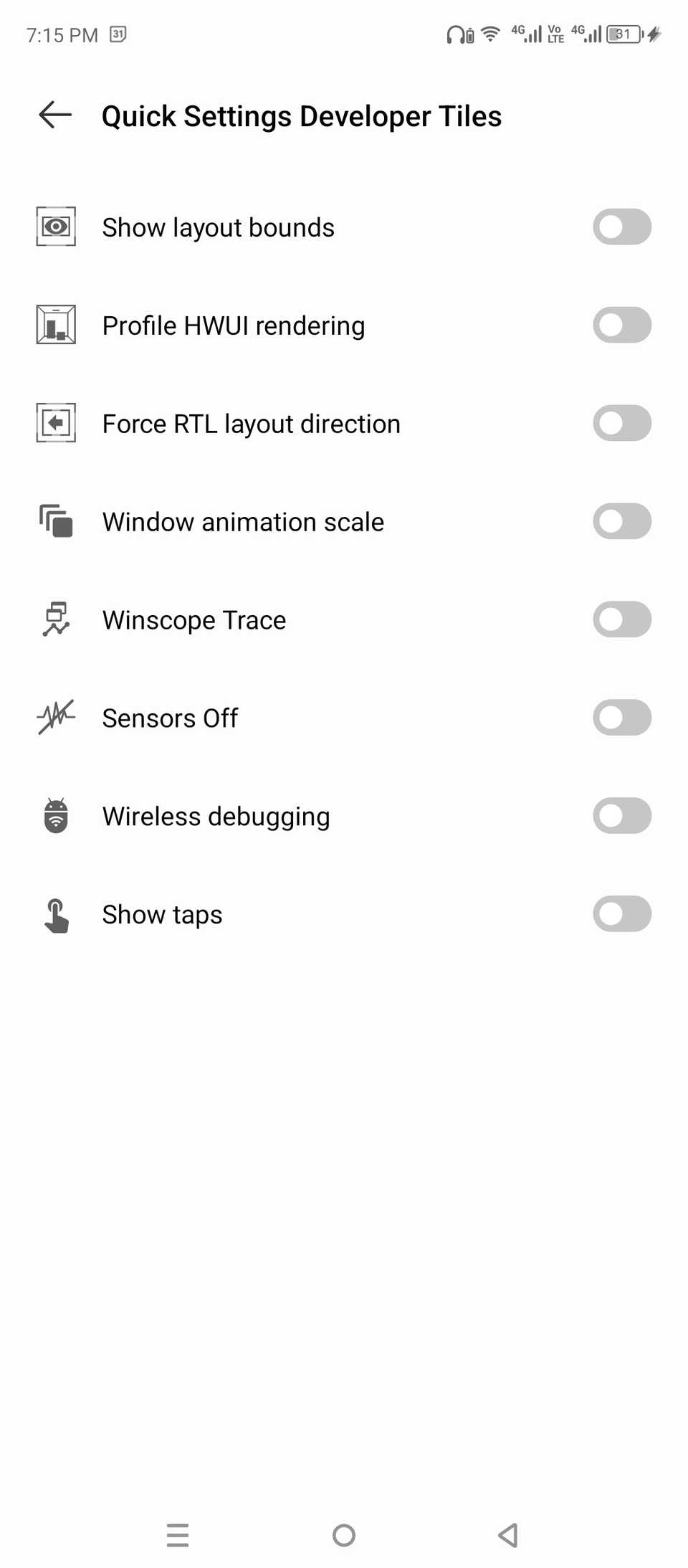Tap the back arrow to leave Developer Tiles
Screen dimensions: 688x1568
[x=54, y=115]
